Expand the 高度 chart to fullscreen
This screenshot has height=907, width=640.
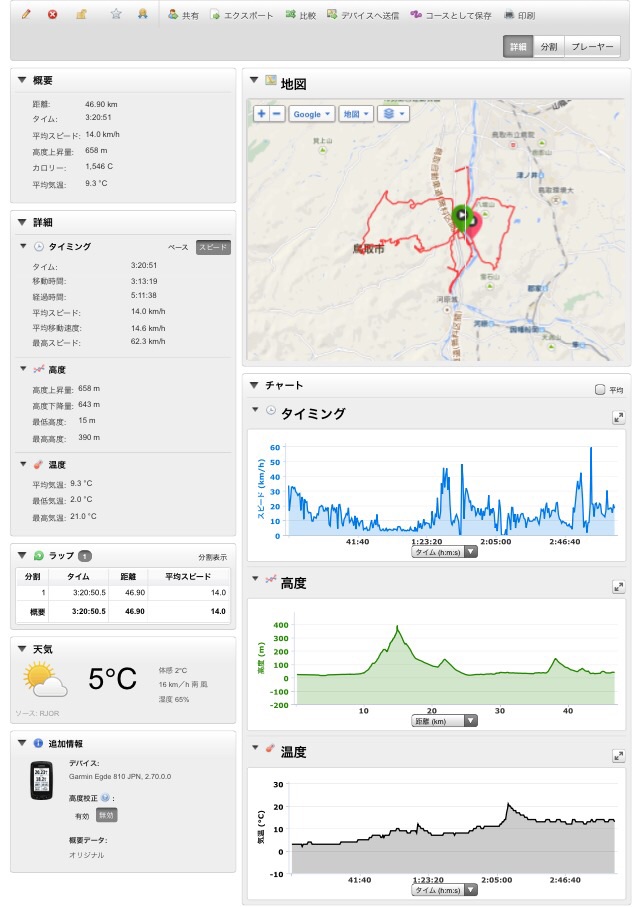pyautogui.click(x=618, y=588)
